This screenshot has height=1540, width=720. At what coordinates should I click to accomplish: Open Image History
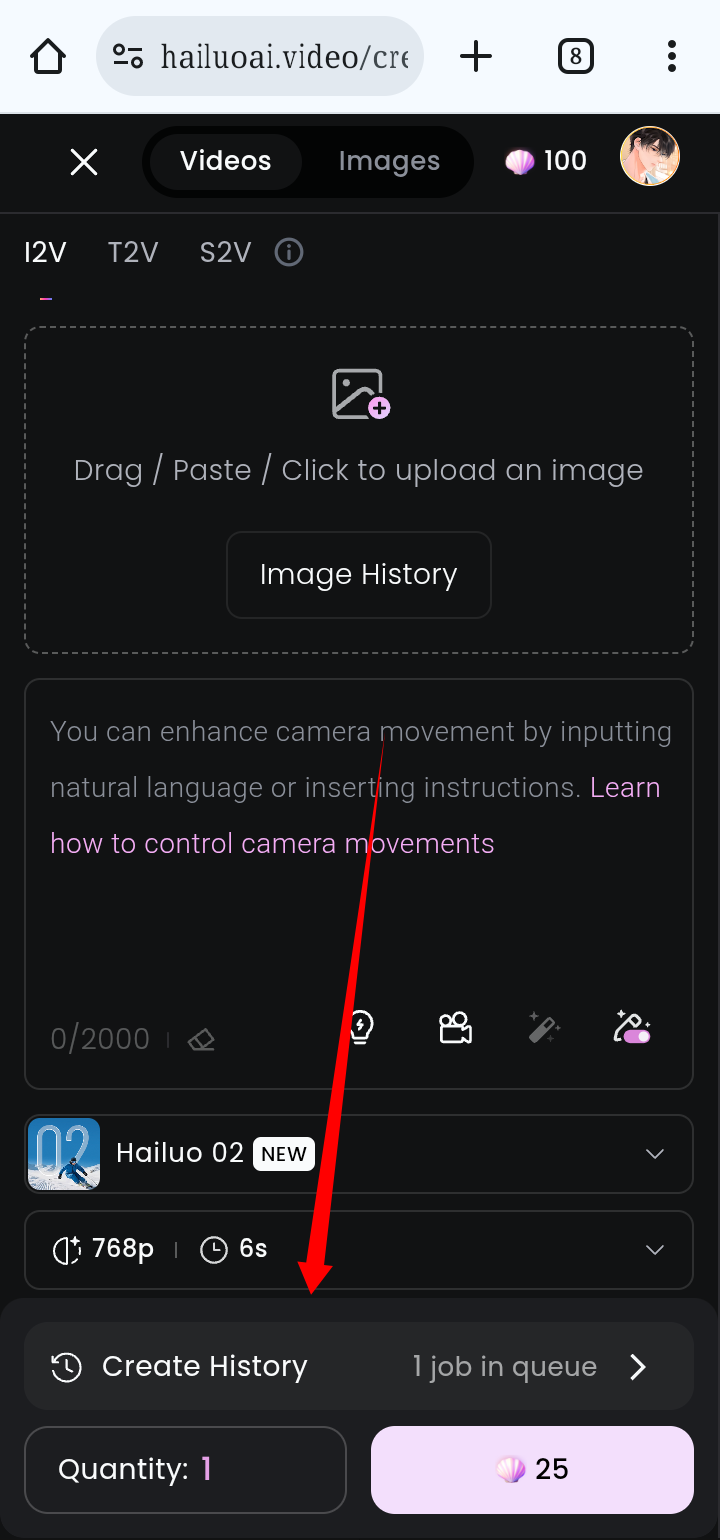click(x=358, y=575)
